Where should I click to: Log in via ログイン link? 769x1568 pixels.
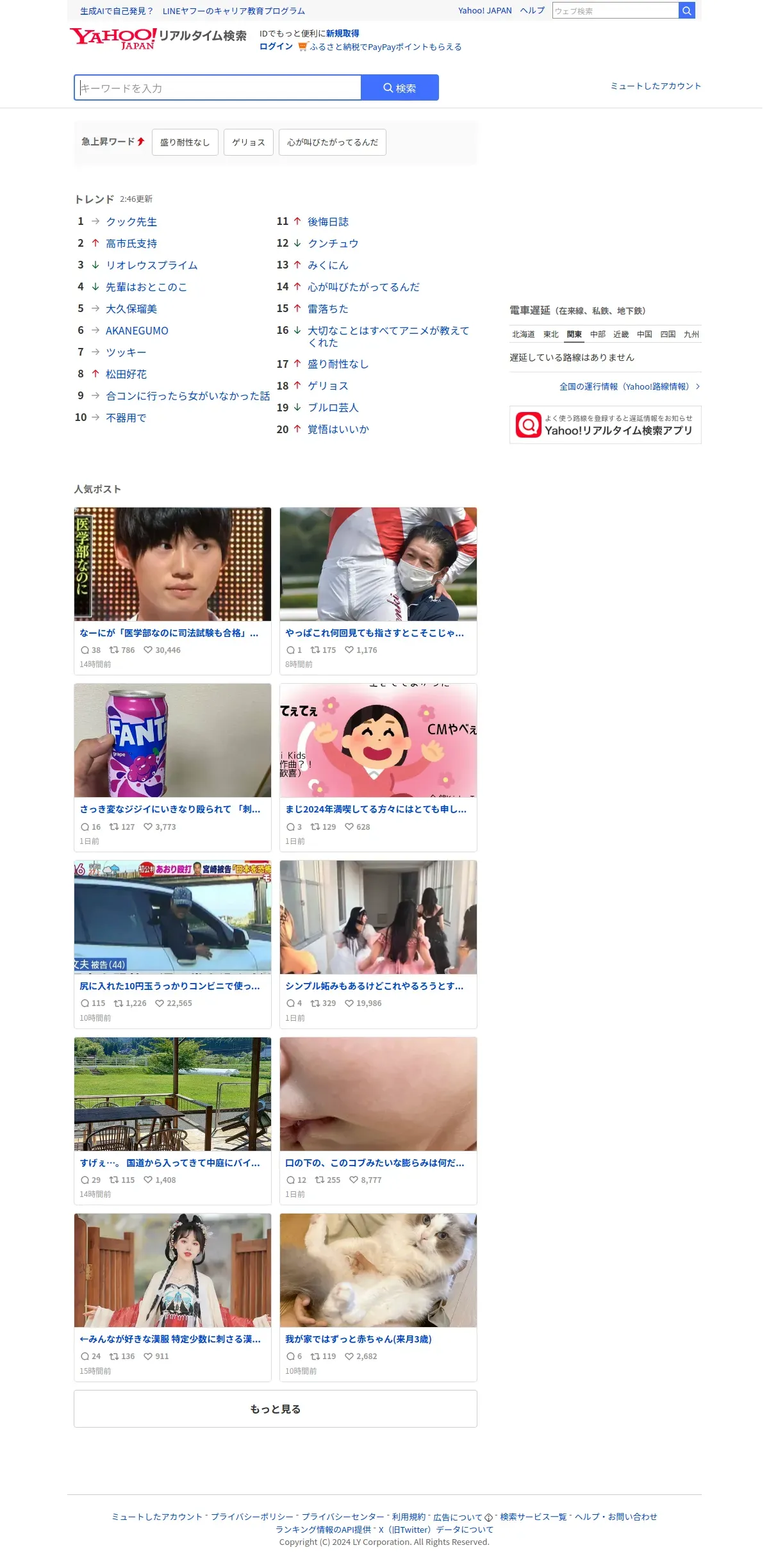click(276, 47)
